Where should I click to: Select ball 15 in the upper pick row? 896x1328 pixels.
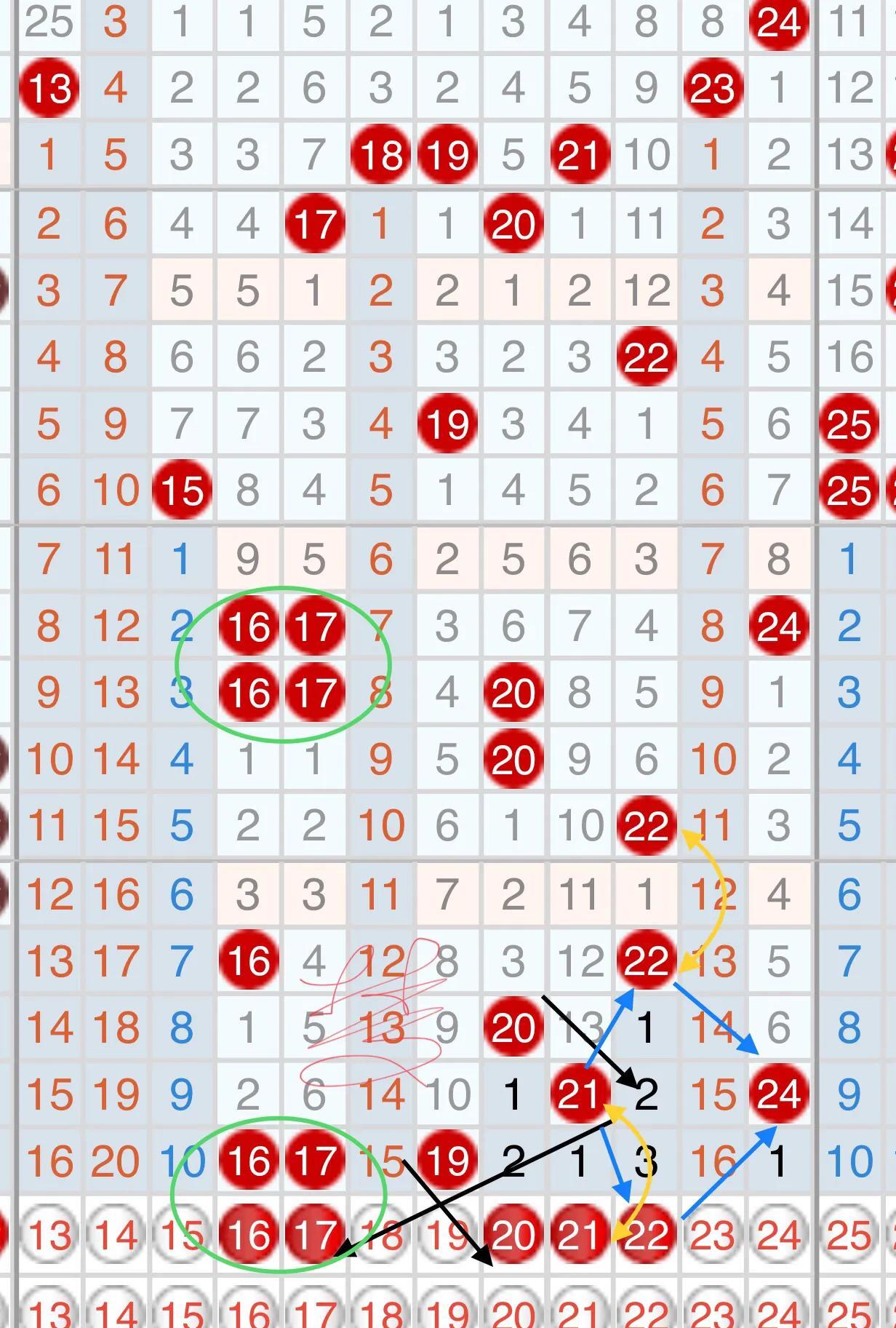click(x=182, y=1235)
